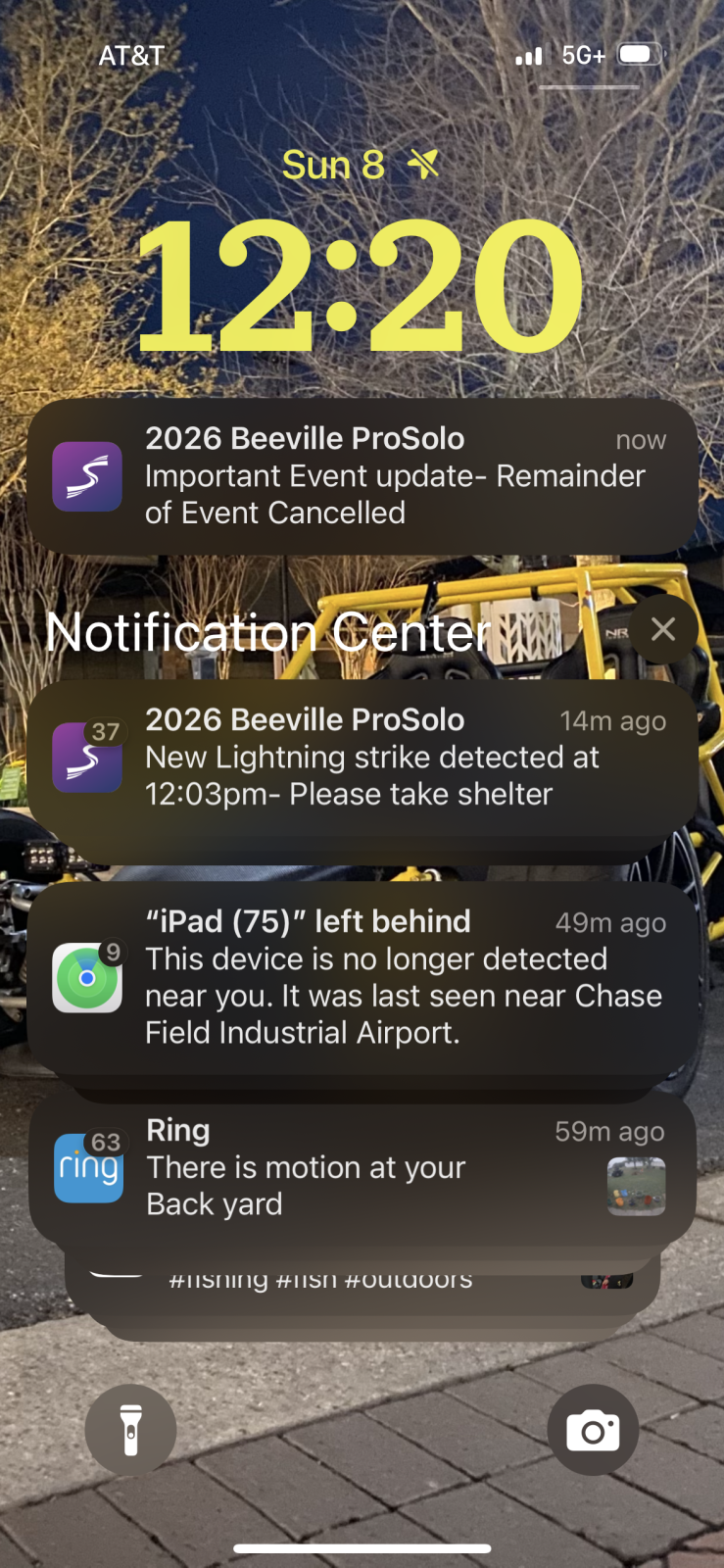This screenshot has width=724, height=1568.
Task: Turn on the flashlight
Action: coord(130,1430)
